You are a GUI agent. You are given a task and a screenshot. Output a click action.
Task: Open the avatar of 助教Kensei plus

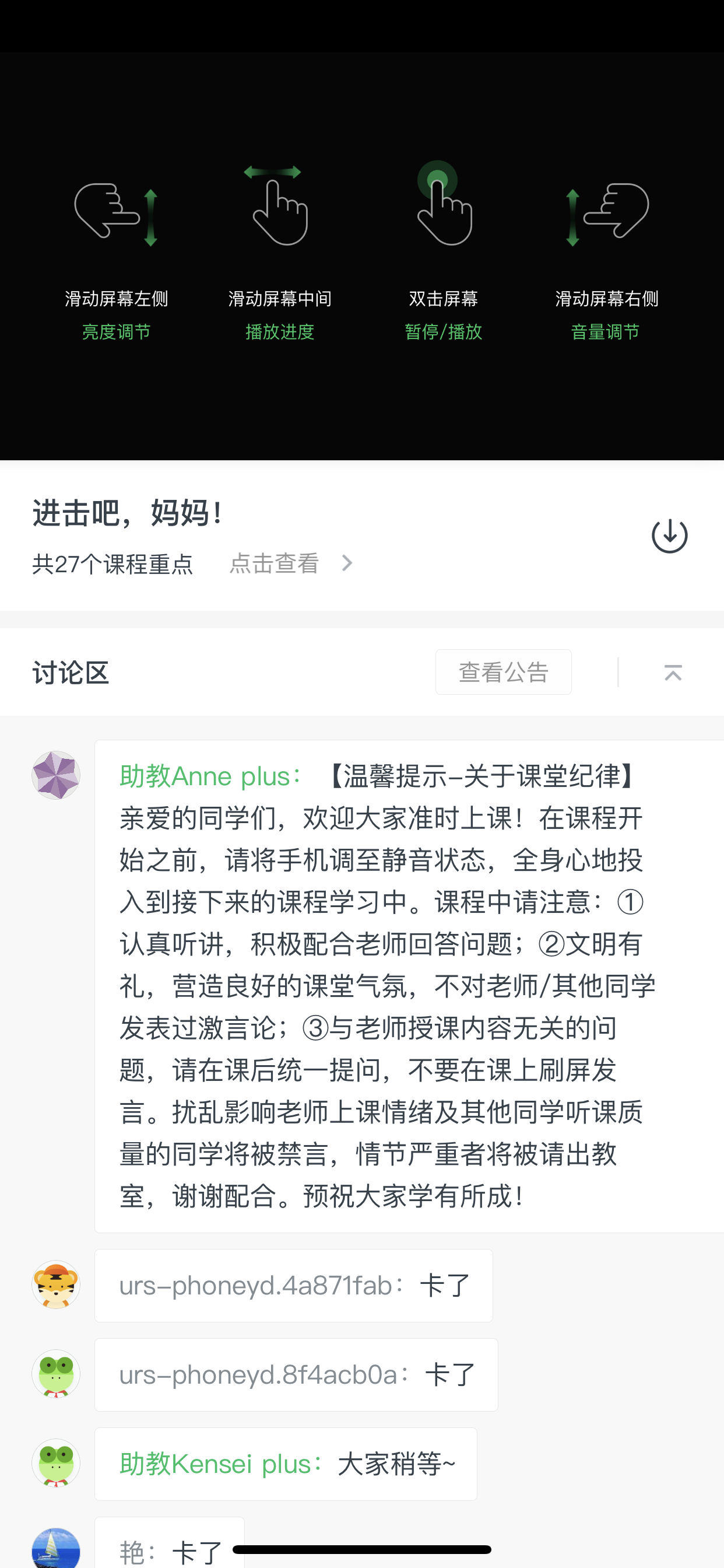(56, 1464)
